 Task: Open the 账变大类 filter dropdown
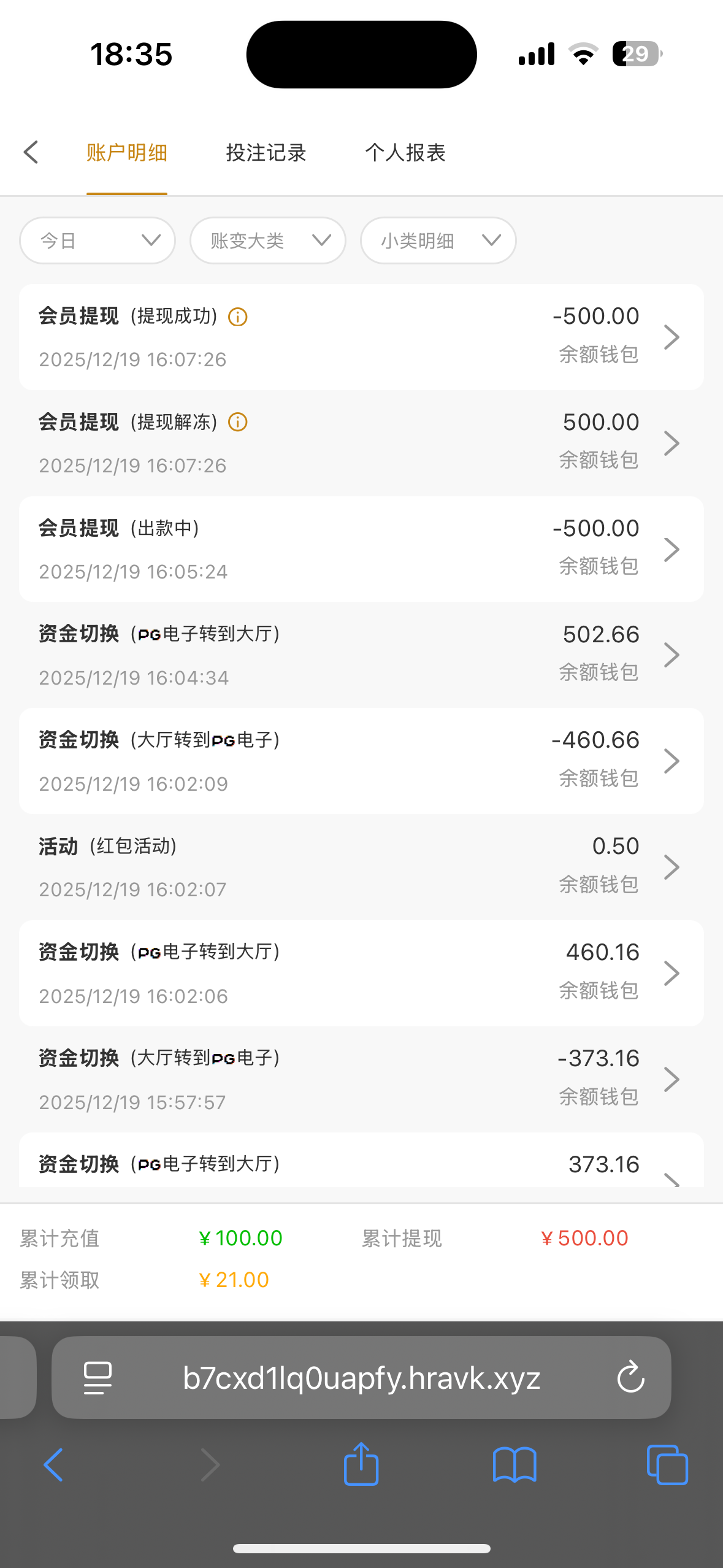point(268,240)
